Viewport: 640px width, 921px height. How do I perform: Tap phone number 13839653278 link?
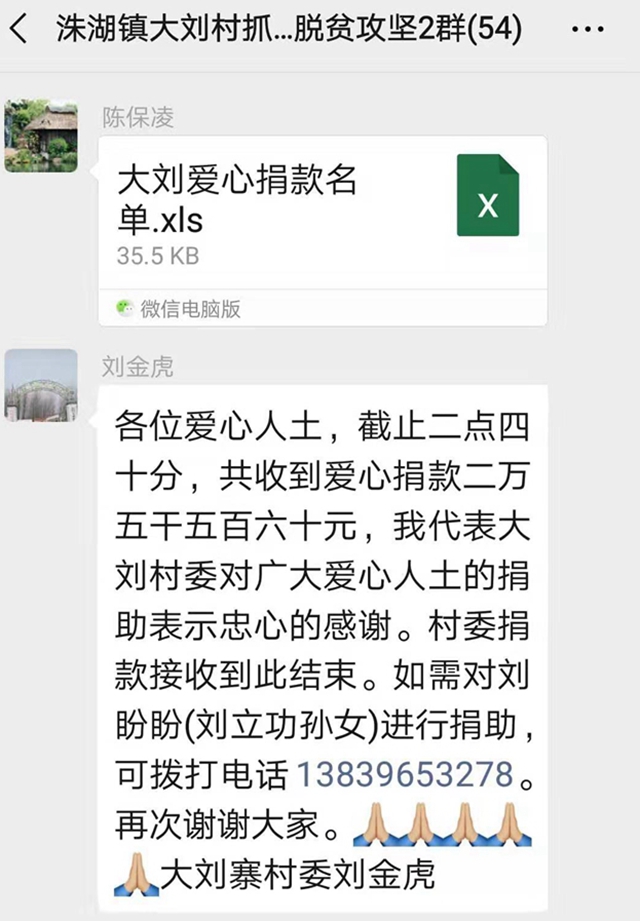tap(405, 773)
